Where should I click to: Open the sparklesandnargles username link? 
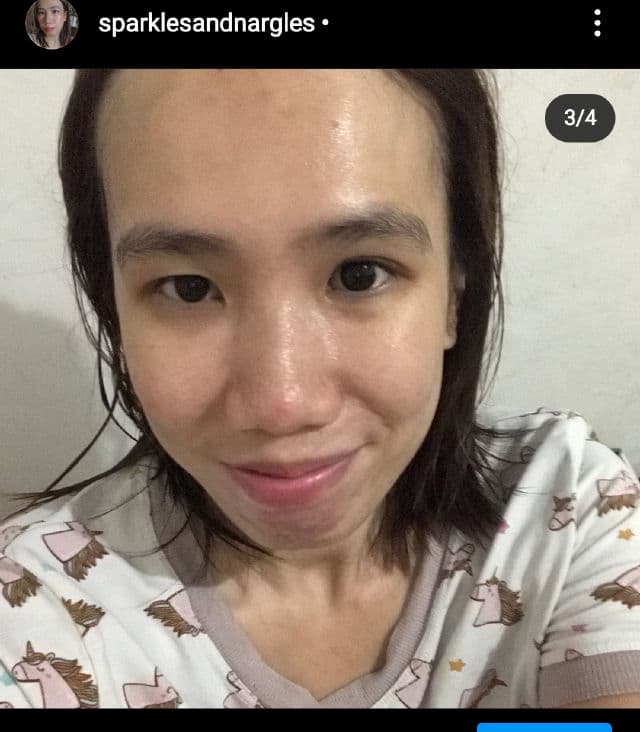pyautogui.click(x=206, y=24)
